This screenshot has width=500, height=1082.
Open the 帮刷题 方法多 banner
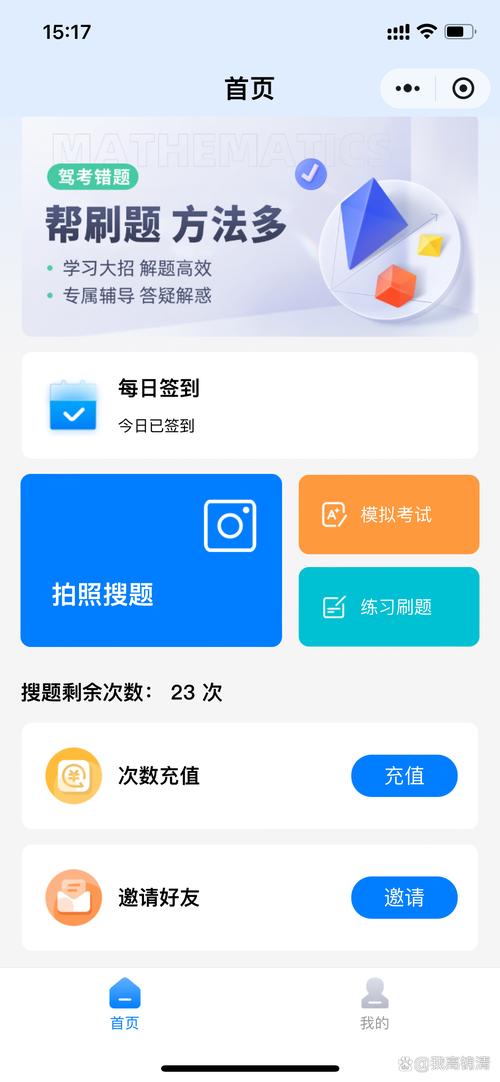point(250,226)
